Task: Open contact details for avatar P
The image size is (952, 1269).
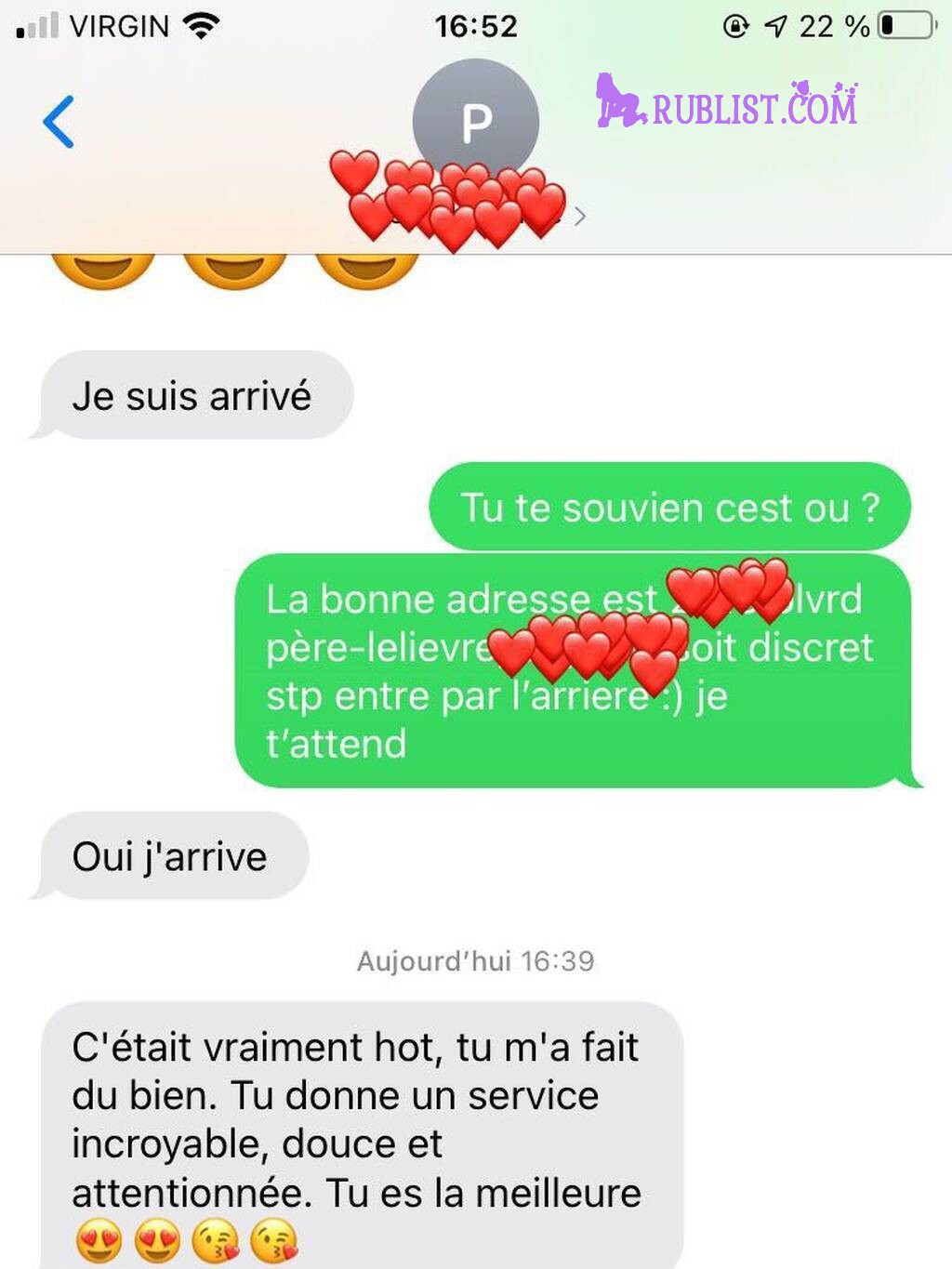Action: (x=475, y=121)
